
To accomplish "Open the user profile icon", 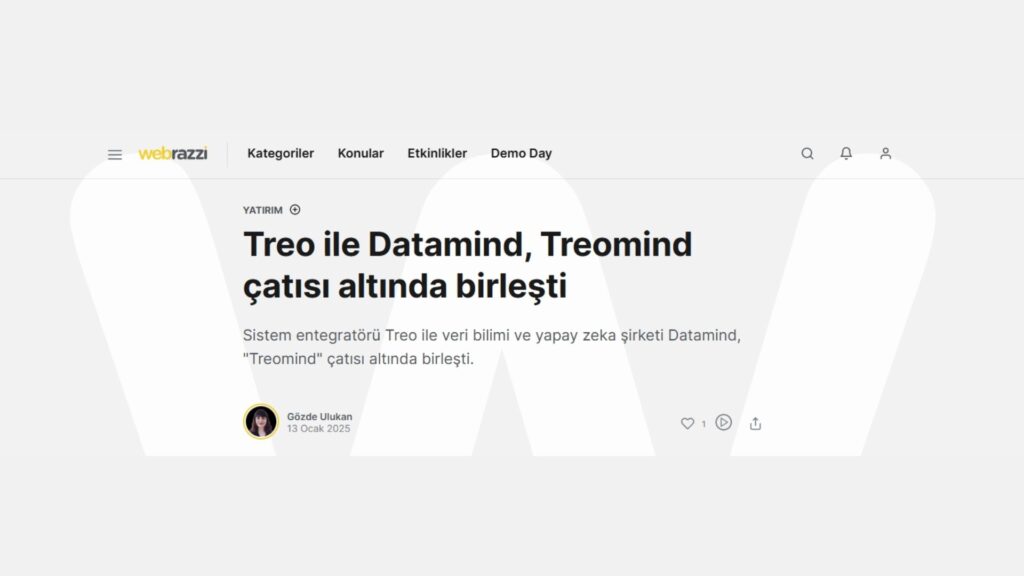I will [885, 153].
